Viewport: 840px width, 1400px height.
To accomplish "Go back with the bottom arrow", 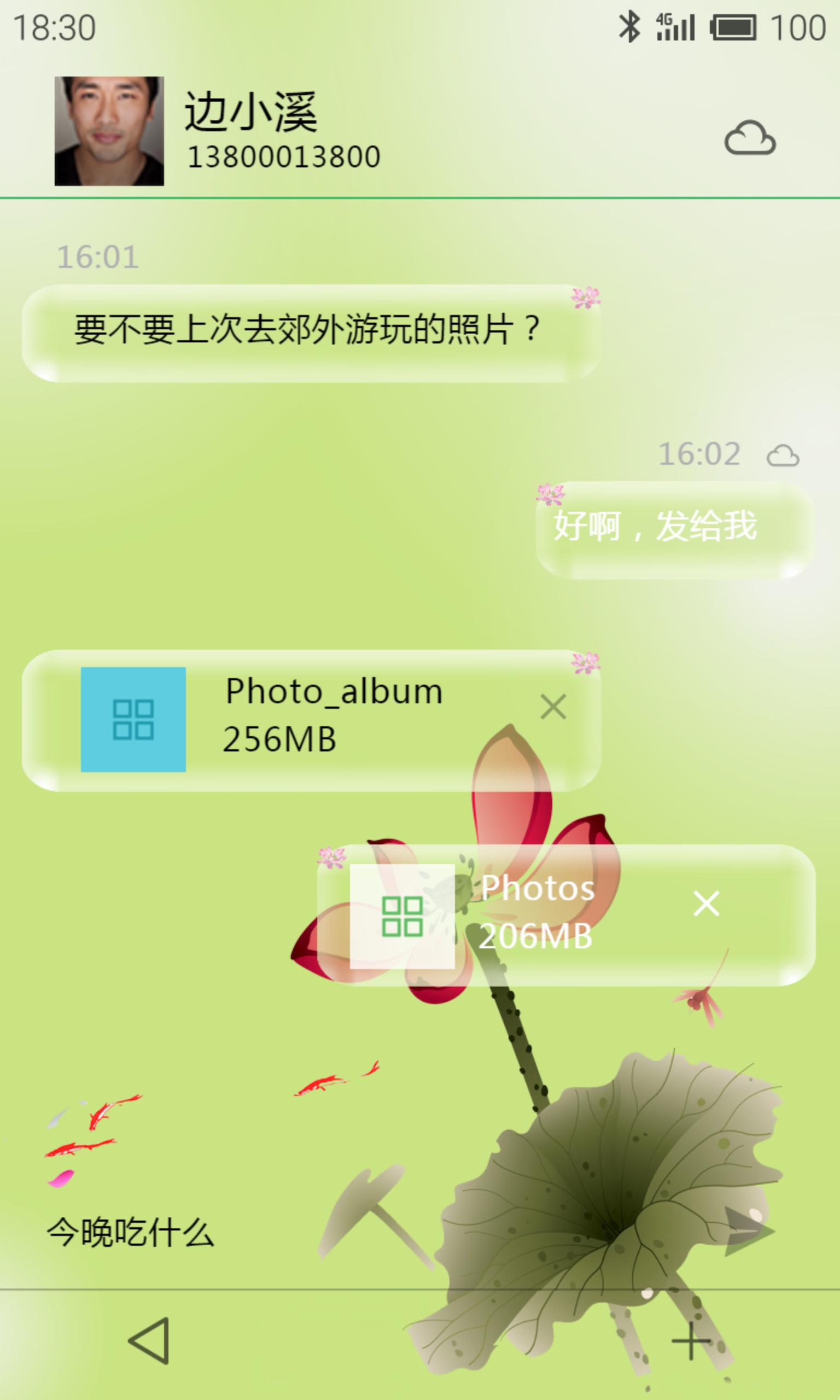I will (x=149, y=1340).
